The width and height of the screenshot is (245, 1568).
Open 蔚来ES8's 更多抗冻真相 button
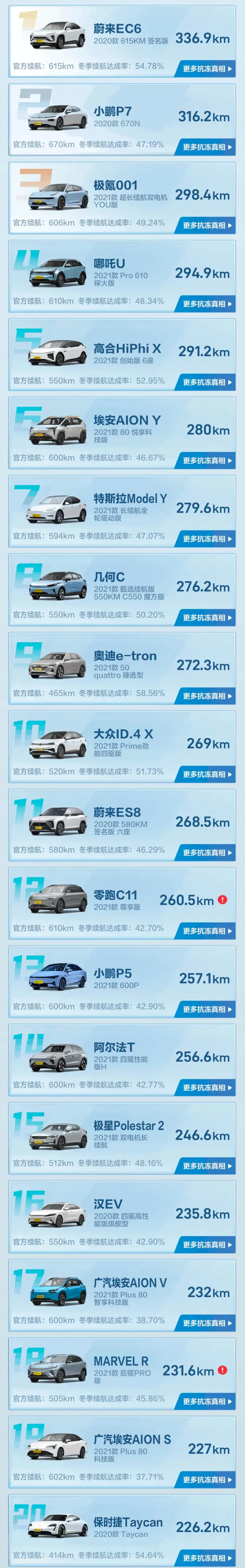pos(207,852)
